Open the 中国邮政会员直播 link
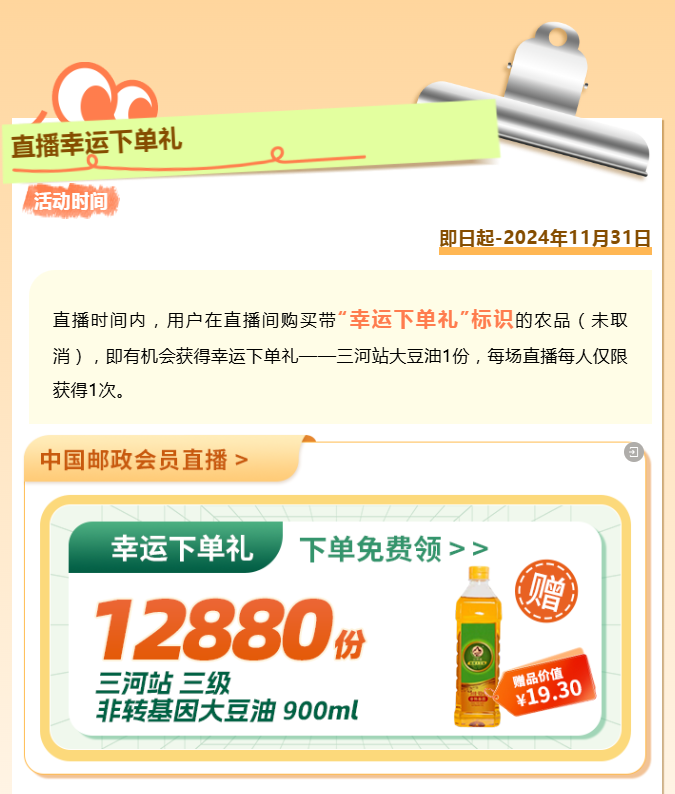This screenshot has height=794, width=675. pos(144,460)
